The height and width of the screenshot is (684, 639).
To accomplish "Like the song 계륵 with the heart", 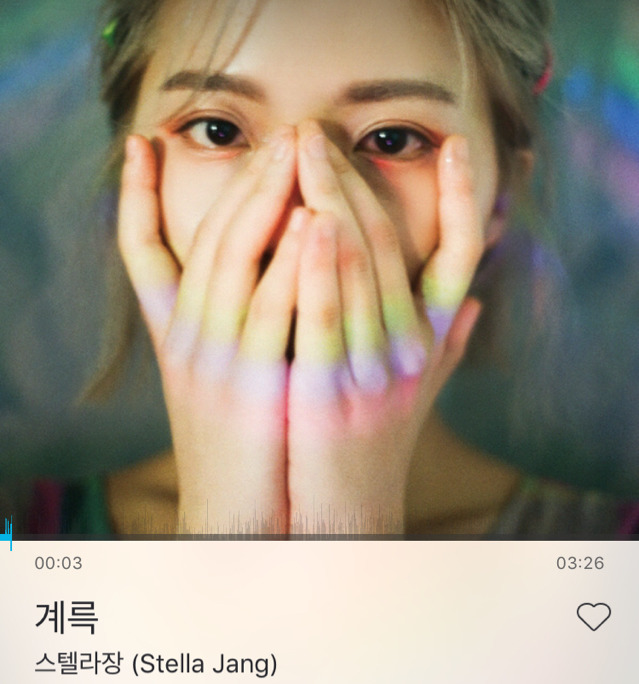I will [593, 617].
